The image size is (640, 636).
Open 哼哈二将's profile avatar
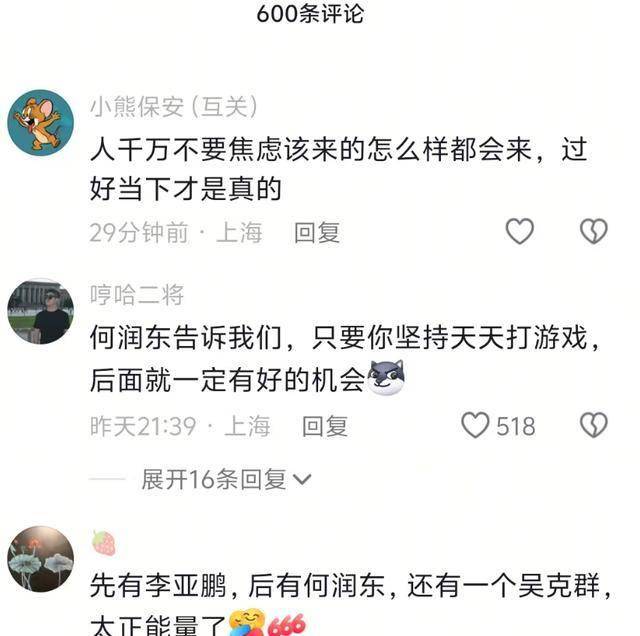coord(41,312)
